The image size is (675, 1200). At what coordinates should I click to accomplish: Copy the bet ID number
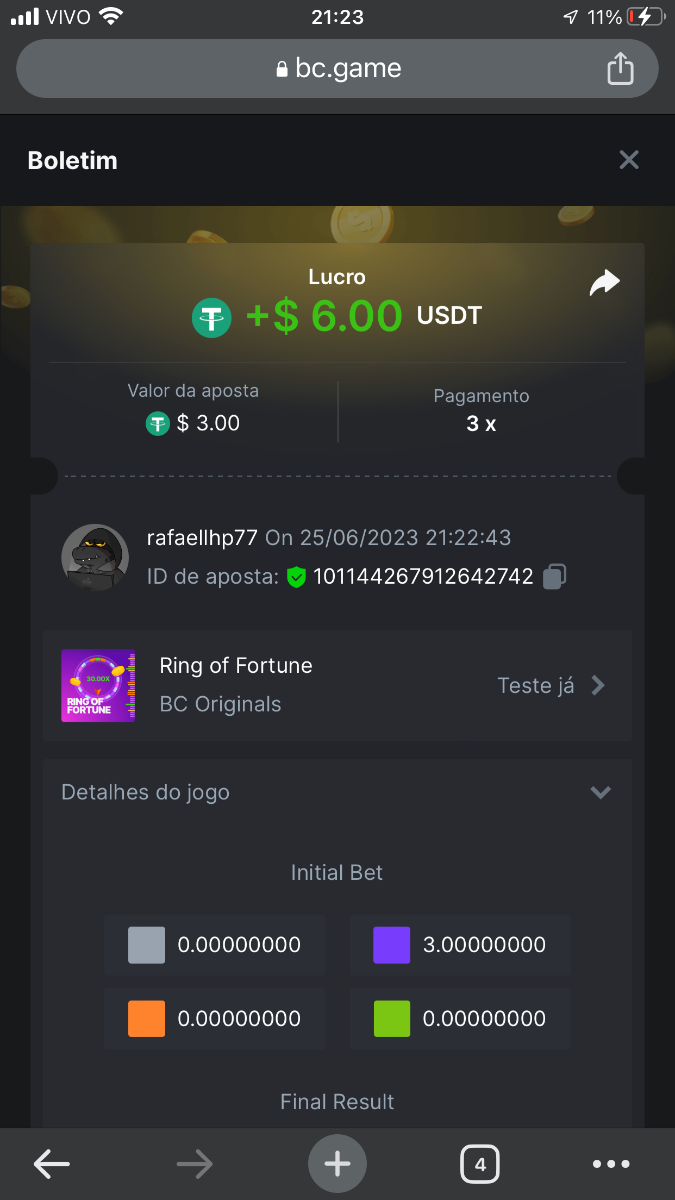(555, 576)
